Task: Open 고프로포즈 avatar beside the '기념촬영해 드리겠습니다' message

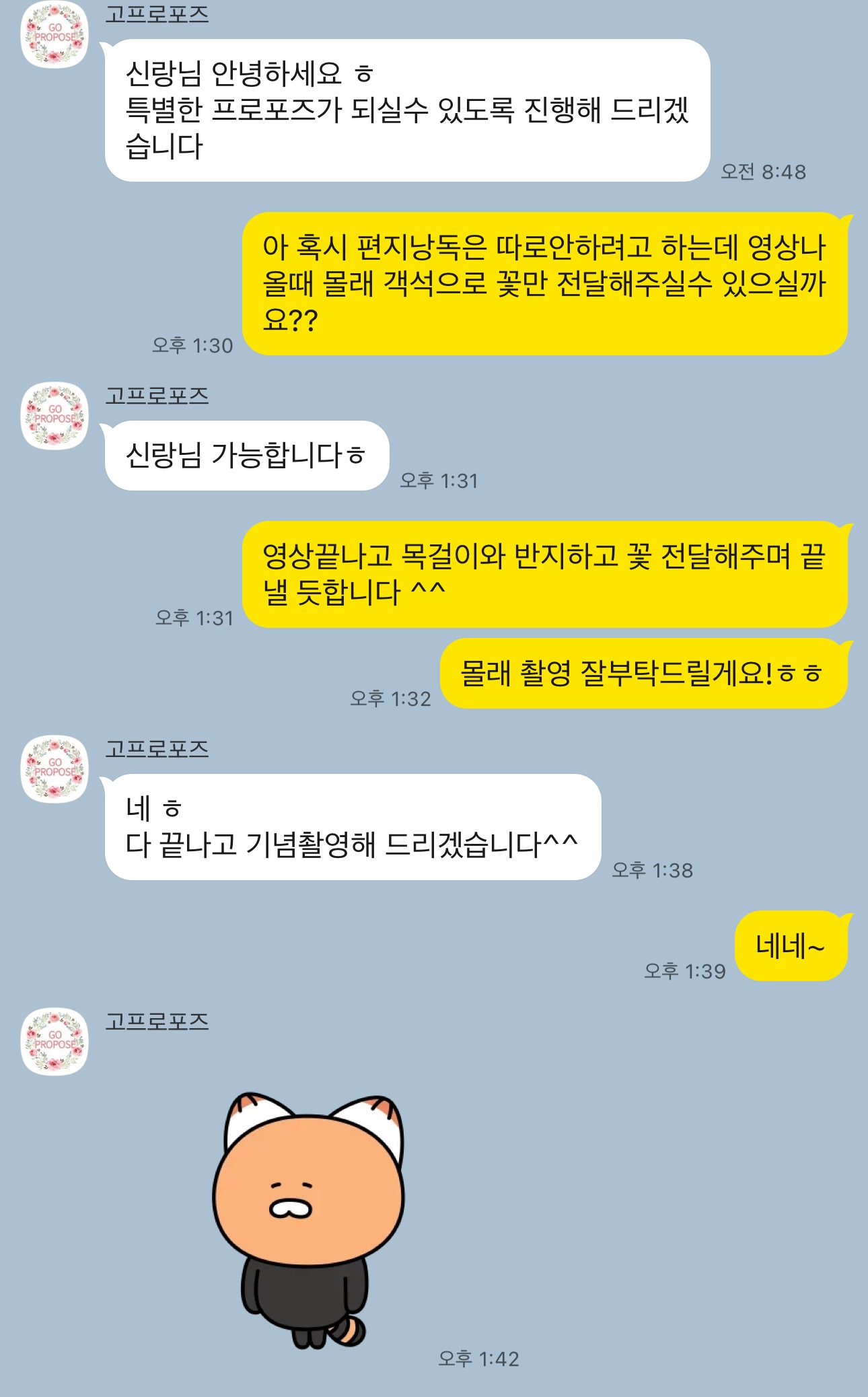Action: (55, 768)
